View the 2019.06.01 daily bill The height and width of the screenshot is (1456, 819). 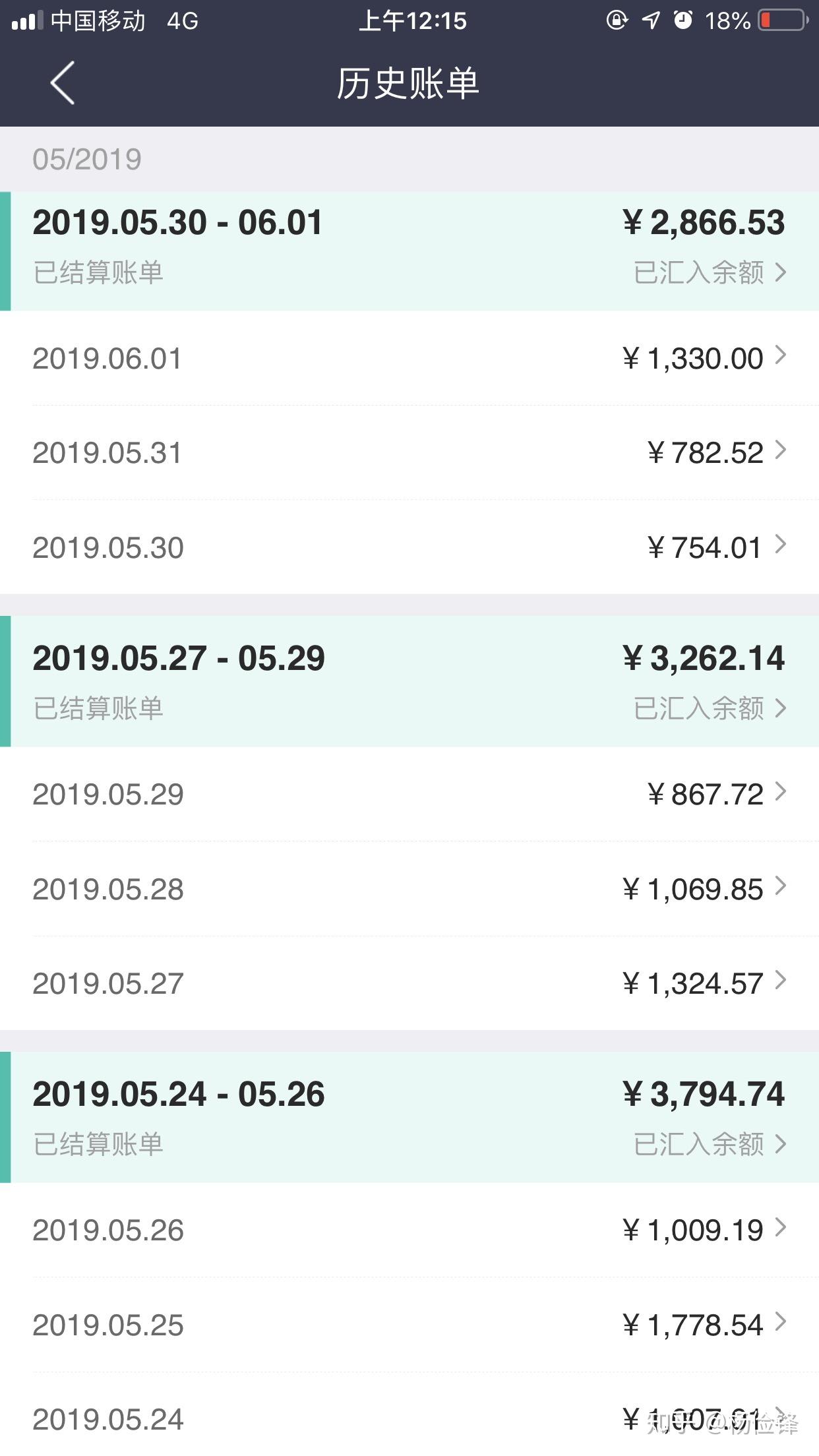[409, 358]
